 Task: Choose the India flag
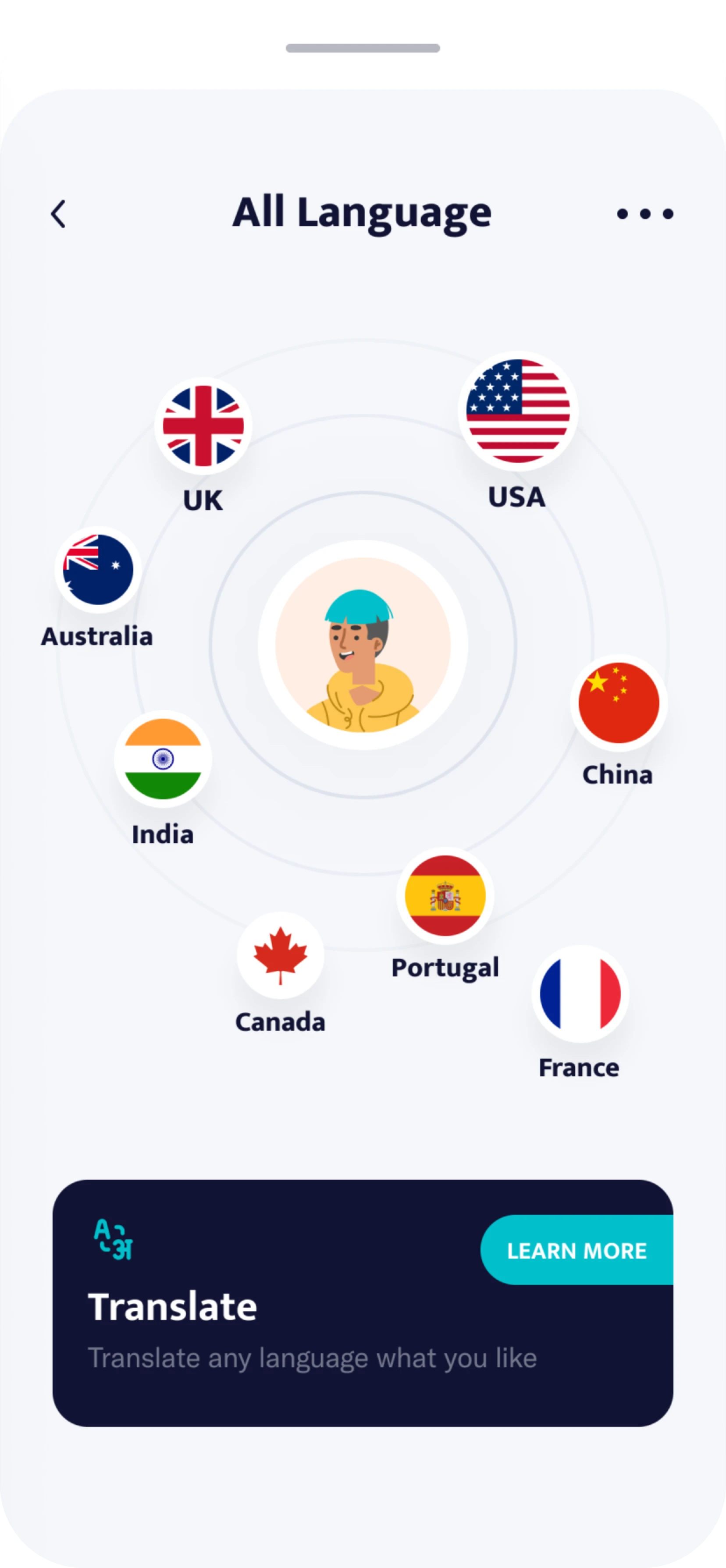pos(163,759)
